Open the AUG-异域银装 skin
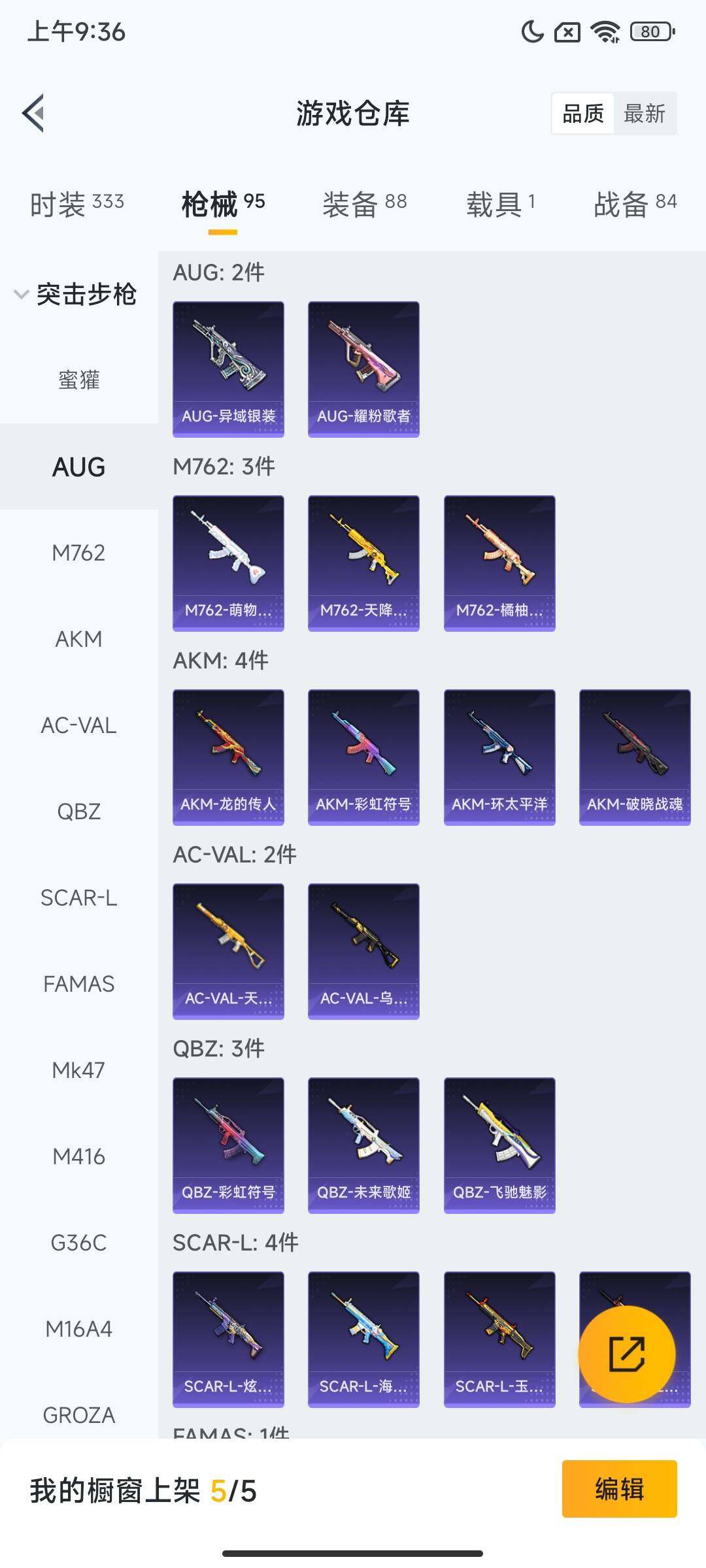This screenshot has height=1568, width=706. point(228,368)
